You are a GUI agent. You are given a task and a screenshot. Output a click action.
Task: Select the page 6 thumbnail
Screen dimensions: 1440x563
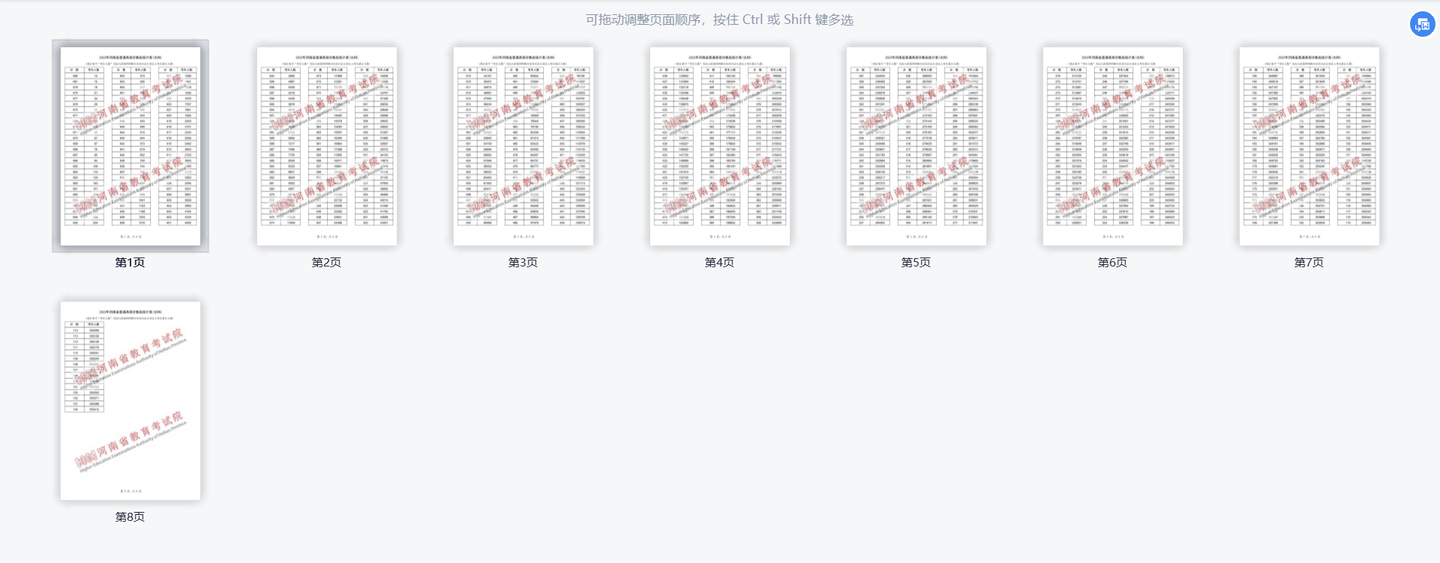pyautogui.click(x=1113, y=146)
